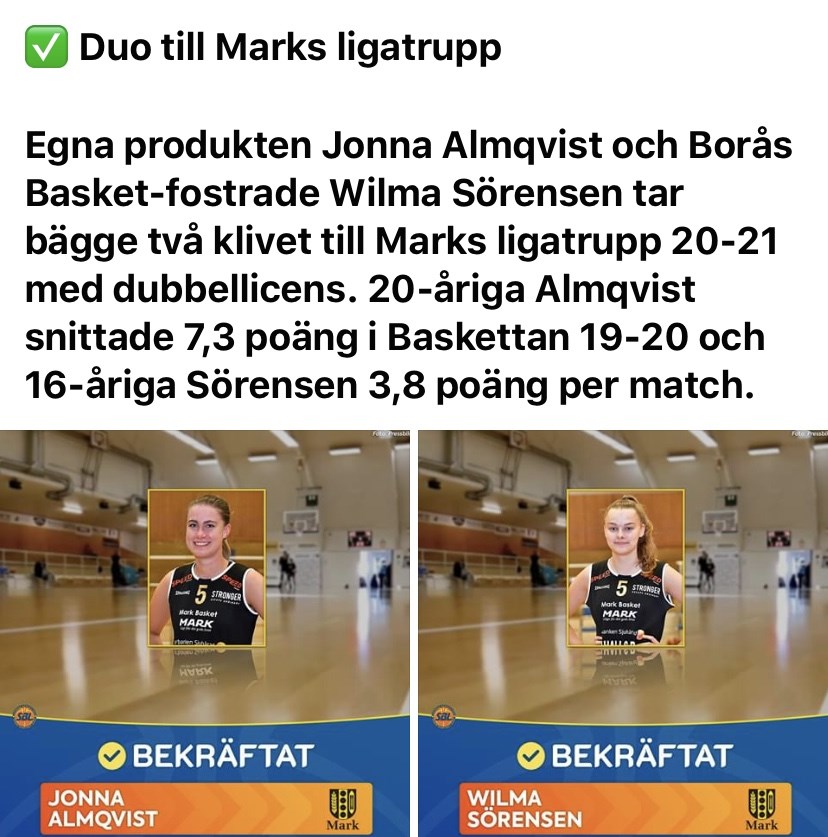View the Wilma Sörensen image
This screenshot has height=837, width=828.
[x=623, y=632]
